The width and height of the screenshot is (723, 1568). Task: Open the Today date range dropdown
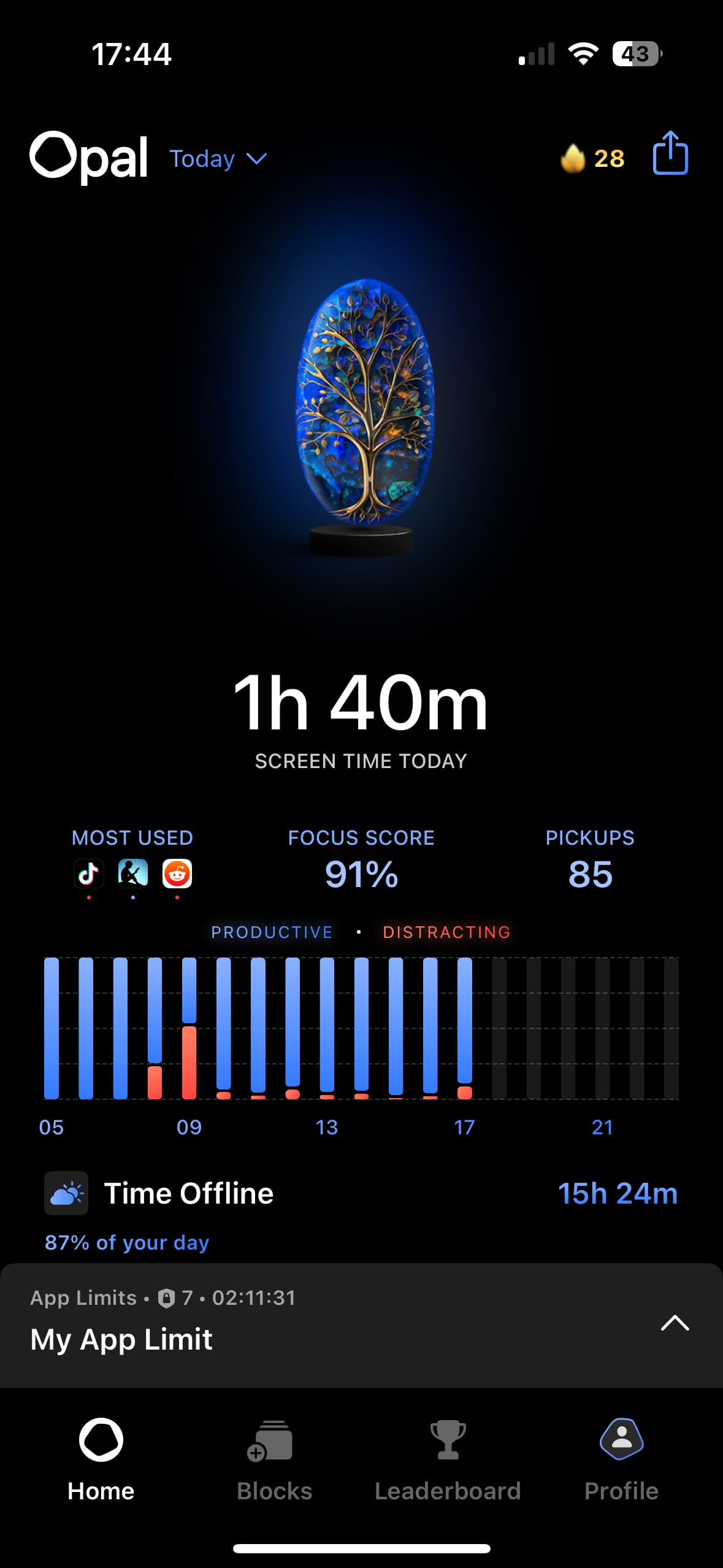(x=218, y=159)
